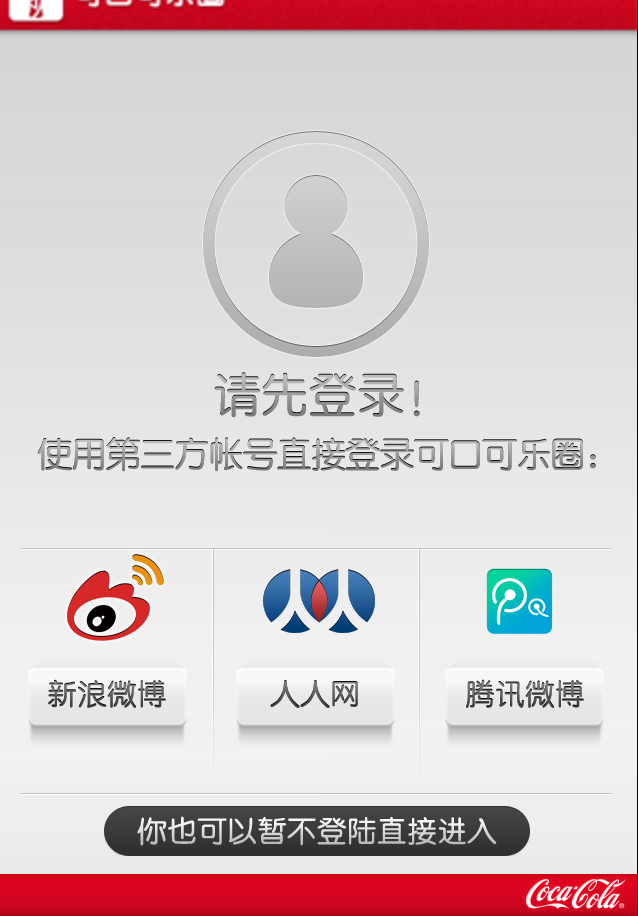Tap the Tencent Weibo teal icon

pyautogui.click(x=519, y=601)
